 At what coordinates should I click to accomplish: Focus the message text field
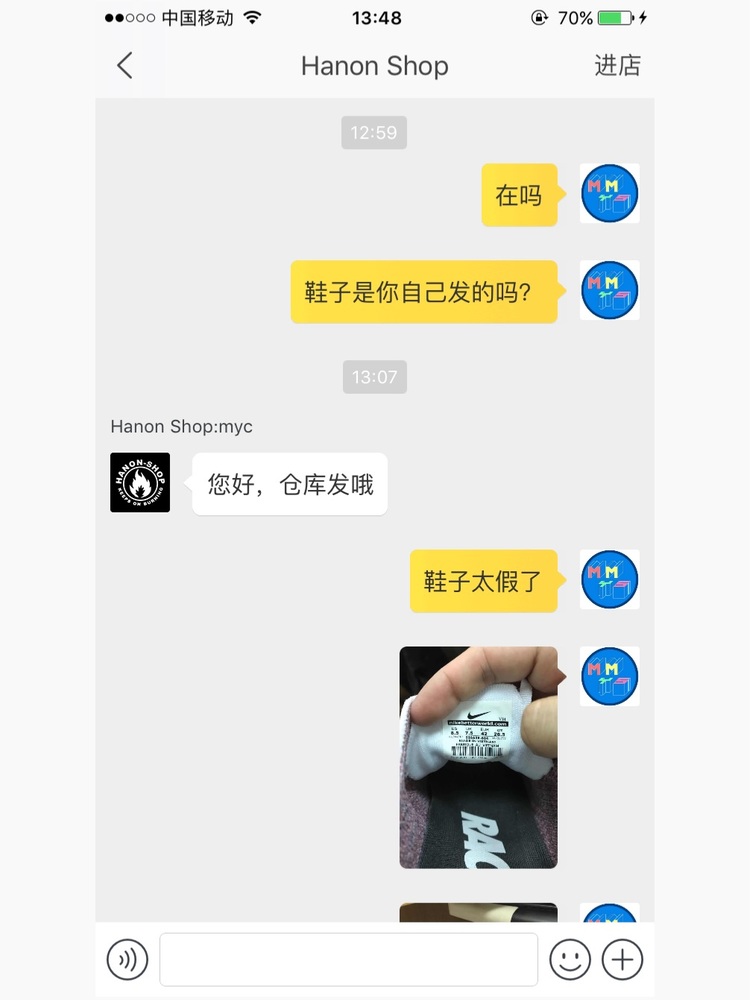348,960
